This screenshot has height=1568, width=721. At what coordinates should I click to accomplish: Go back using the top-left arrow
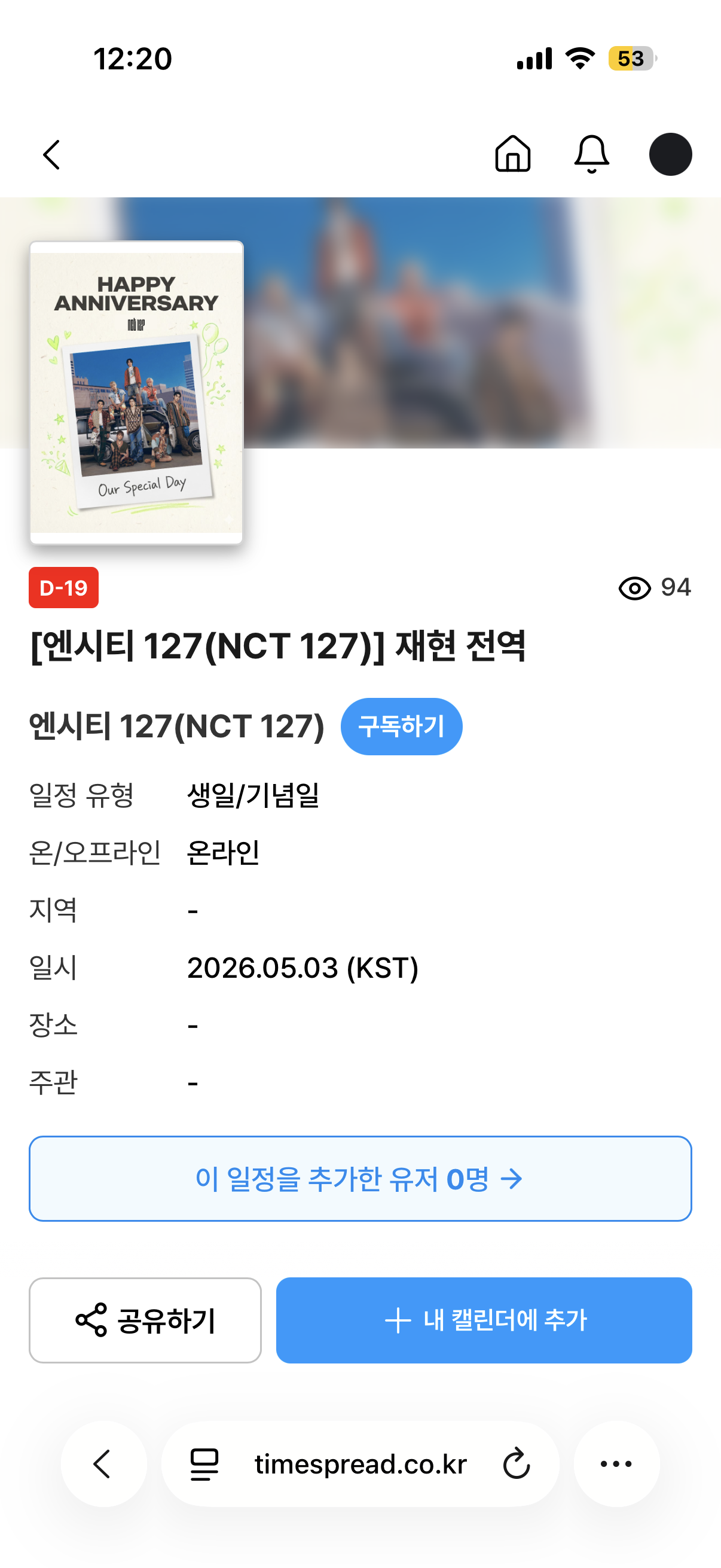click(x=52, y=155)
